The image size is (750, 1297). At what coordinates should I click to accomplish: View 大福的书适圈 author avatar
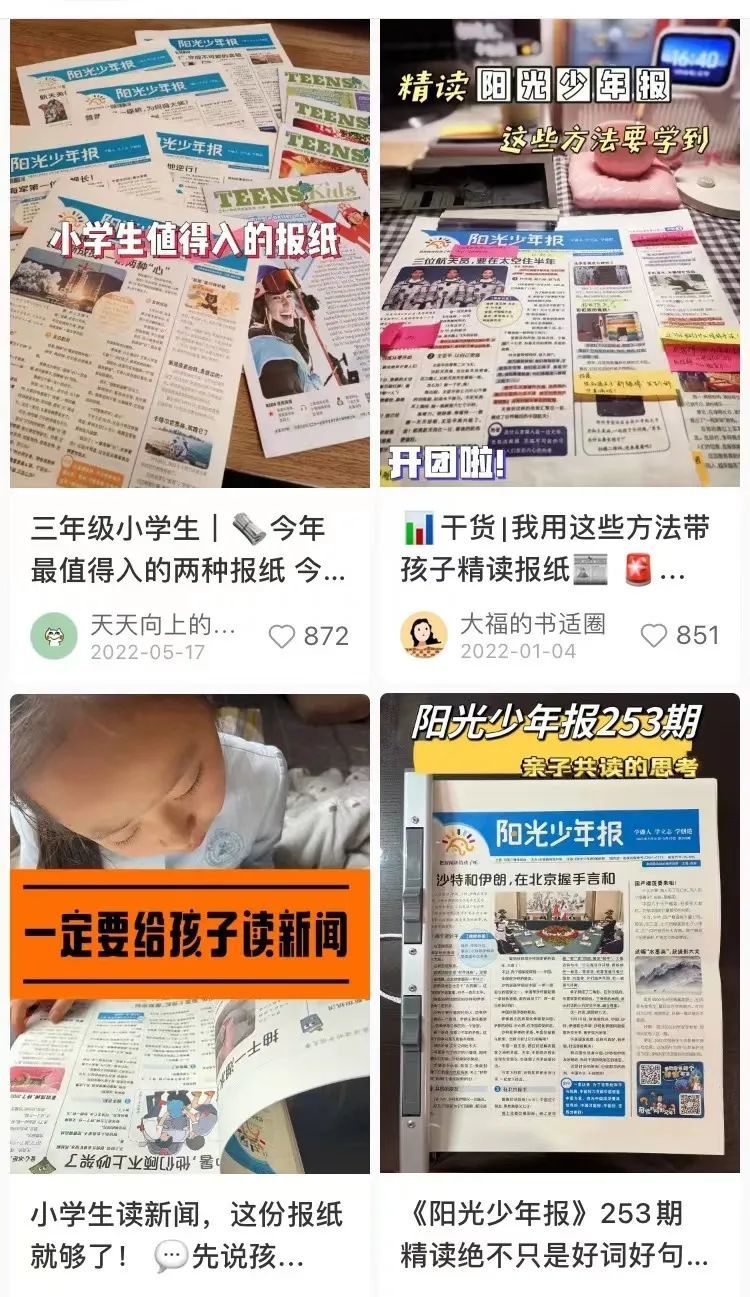pos(424,636)
